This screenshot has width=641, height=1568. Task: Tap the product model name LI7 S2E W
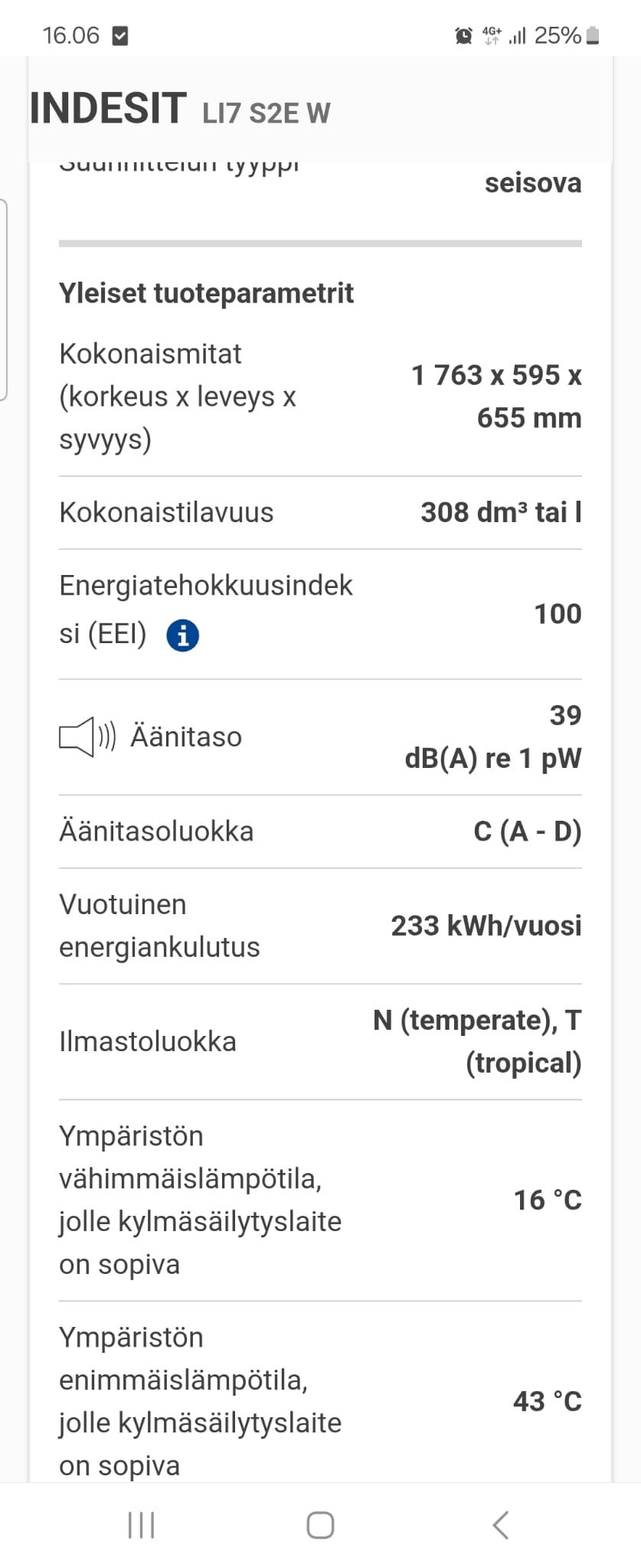(266, 113)
